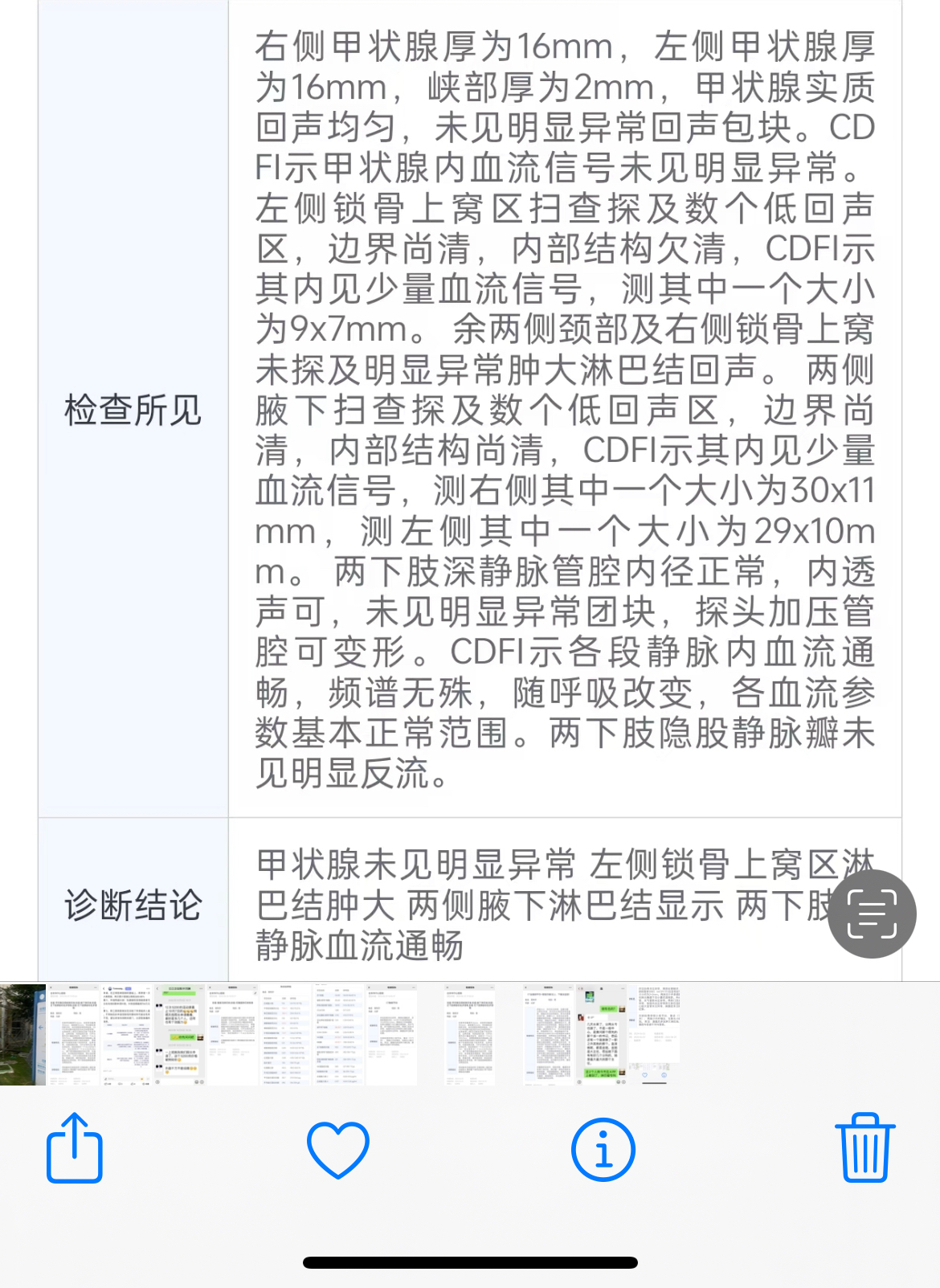The image size is (940, 1288).
Task: Share this photo
Action: click(74, 1149)
